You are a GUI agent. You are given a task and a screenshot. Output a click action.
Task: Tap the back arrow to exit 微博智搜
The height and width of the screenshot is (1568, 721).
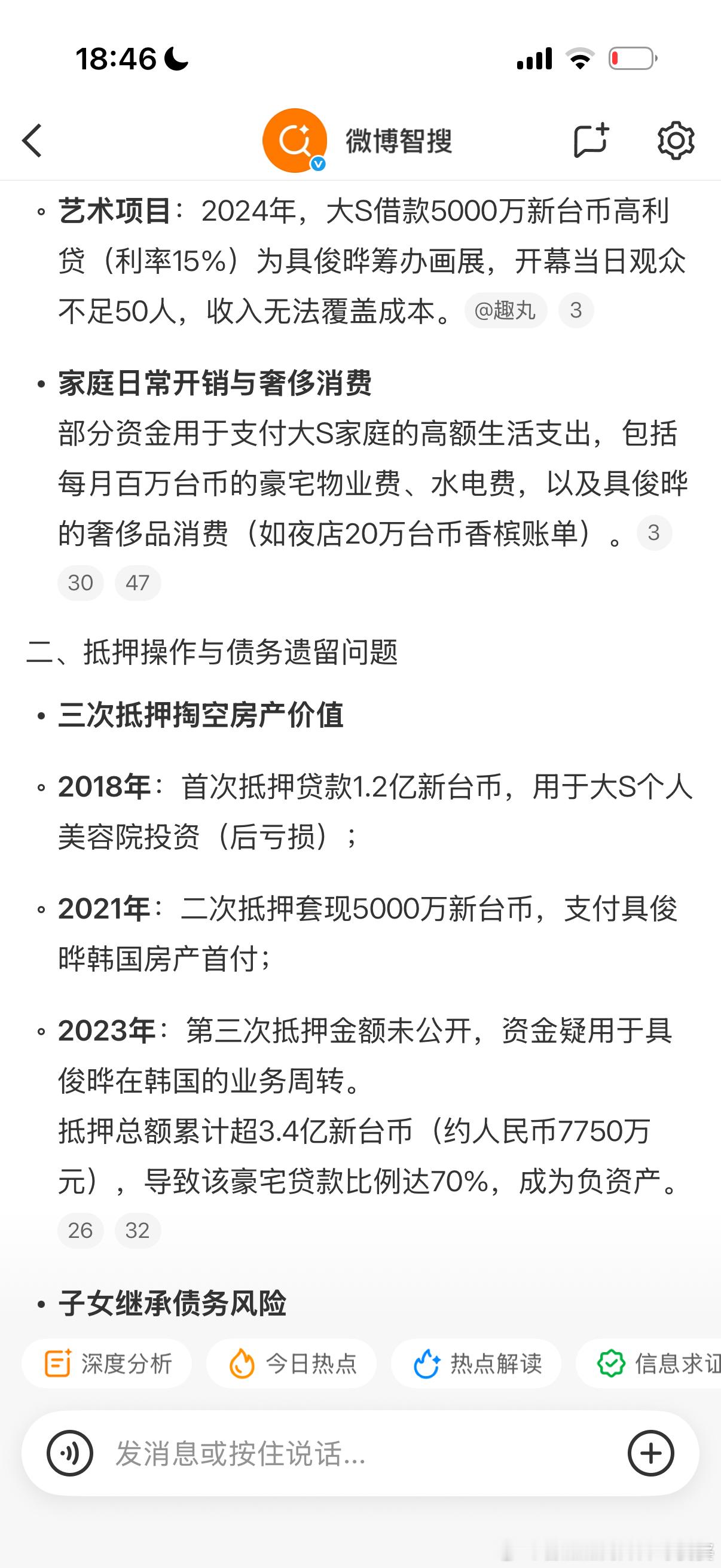pos(32,140)
